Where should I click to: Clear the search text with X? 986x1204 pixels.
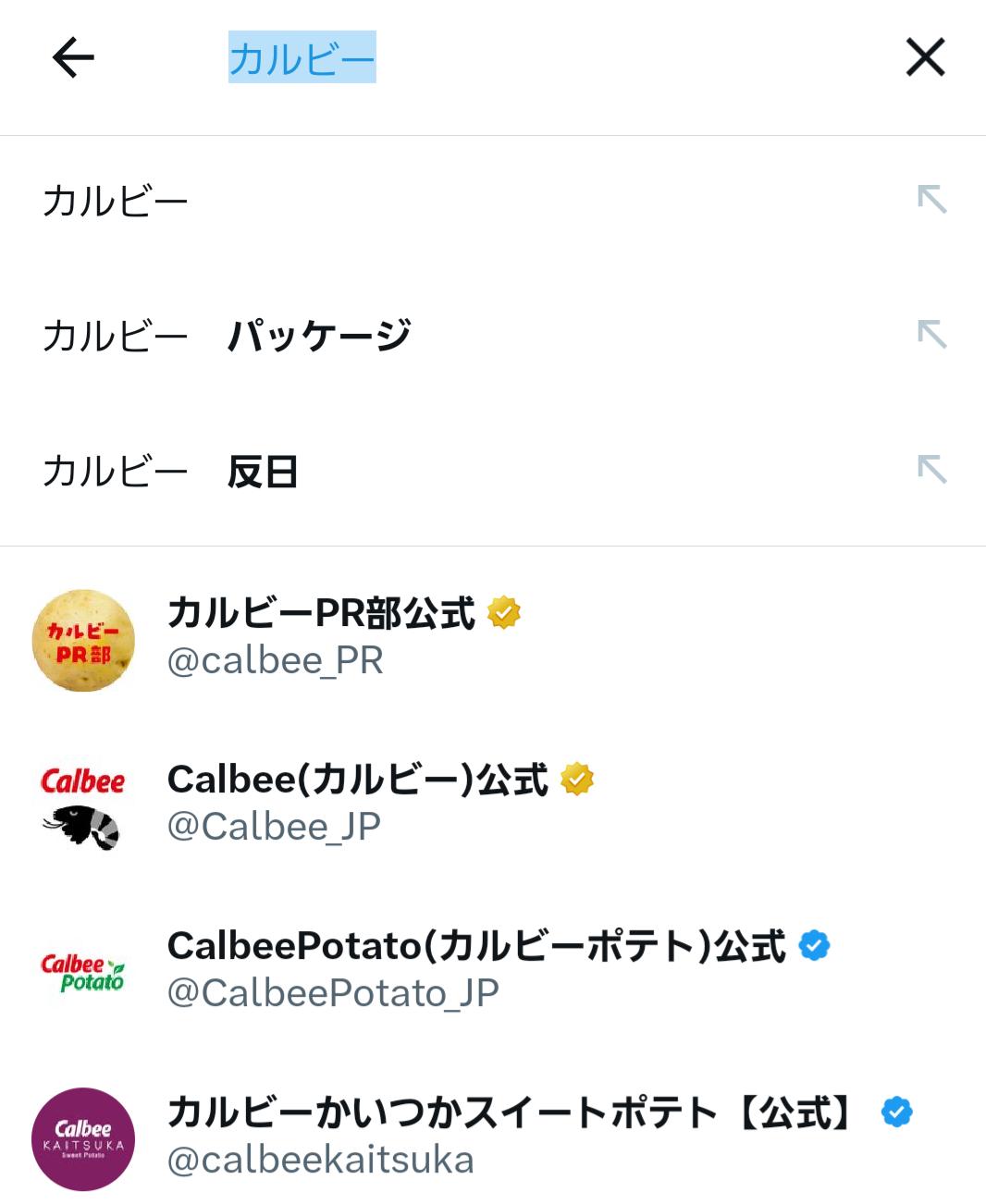[x=925, y=57]
